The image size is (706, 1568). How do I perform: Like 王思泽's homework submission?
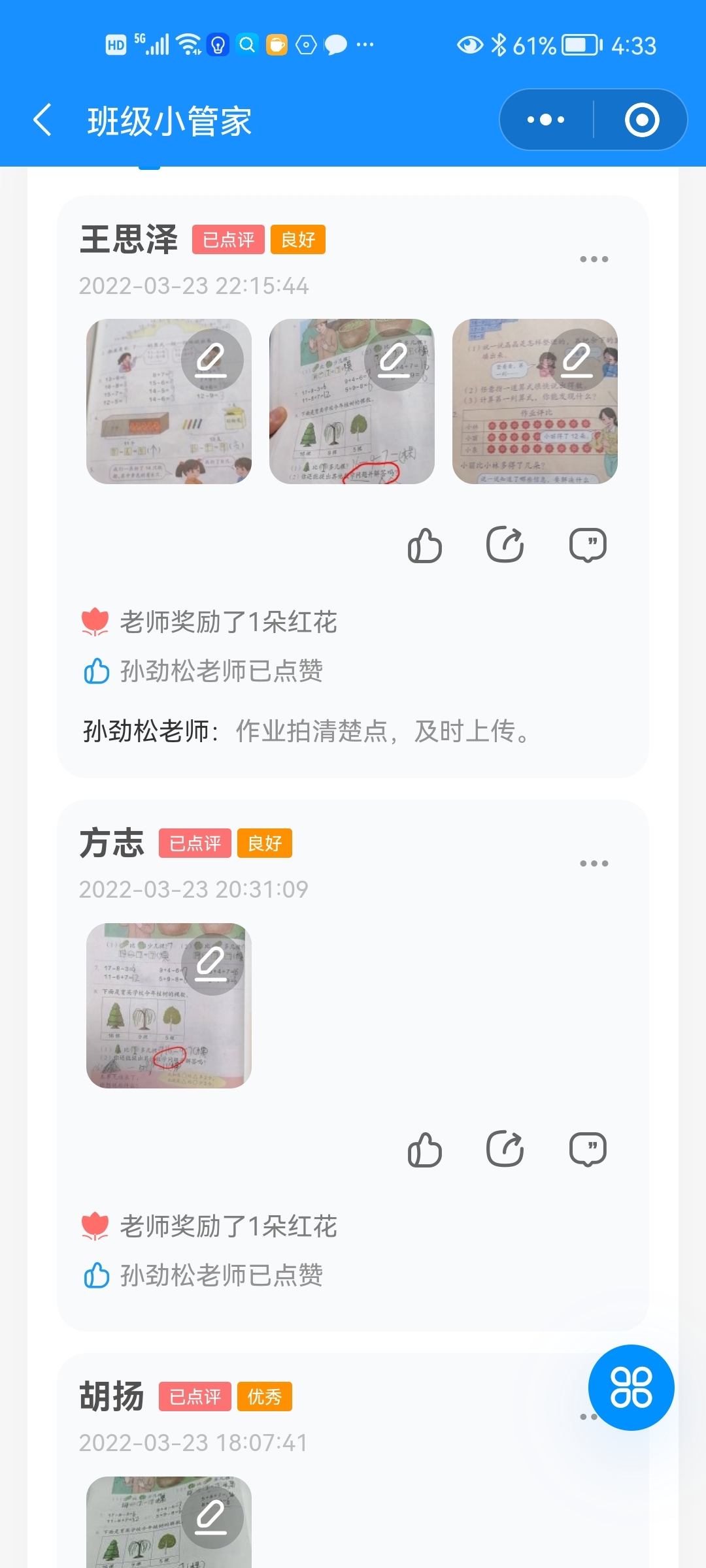click(425, 546)
